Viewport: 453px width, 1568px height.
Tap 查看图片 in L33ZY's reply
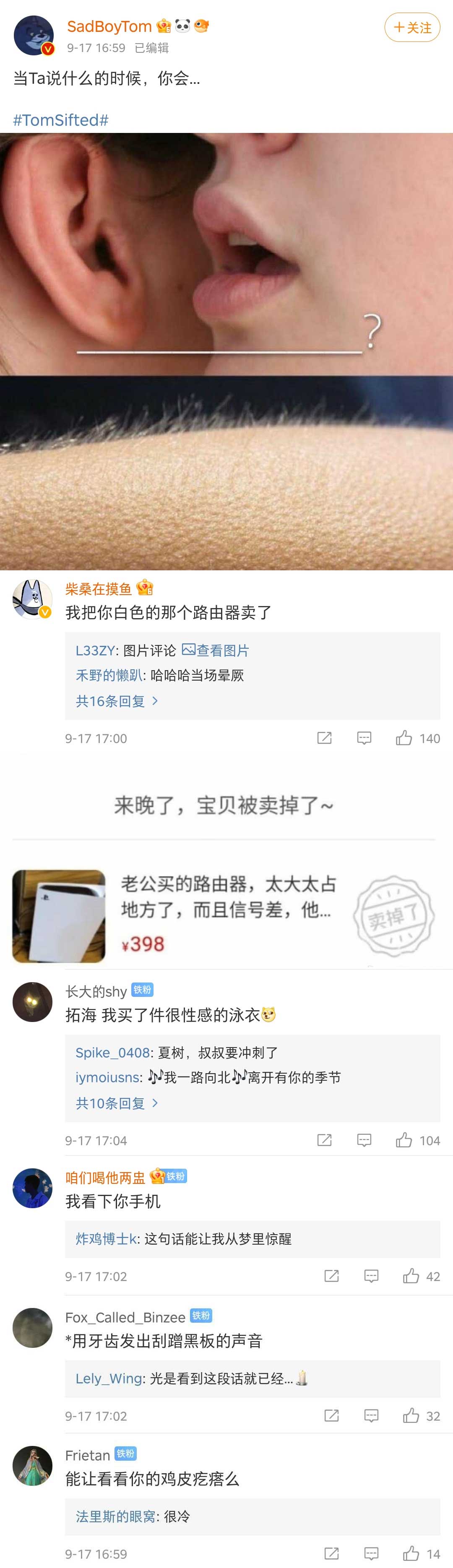coord(216,650)
